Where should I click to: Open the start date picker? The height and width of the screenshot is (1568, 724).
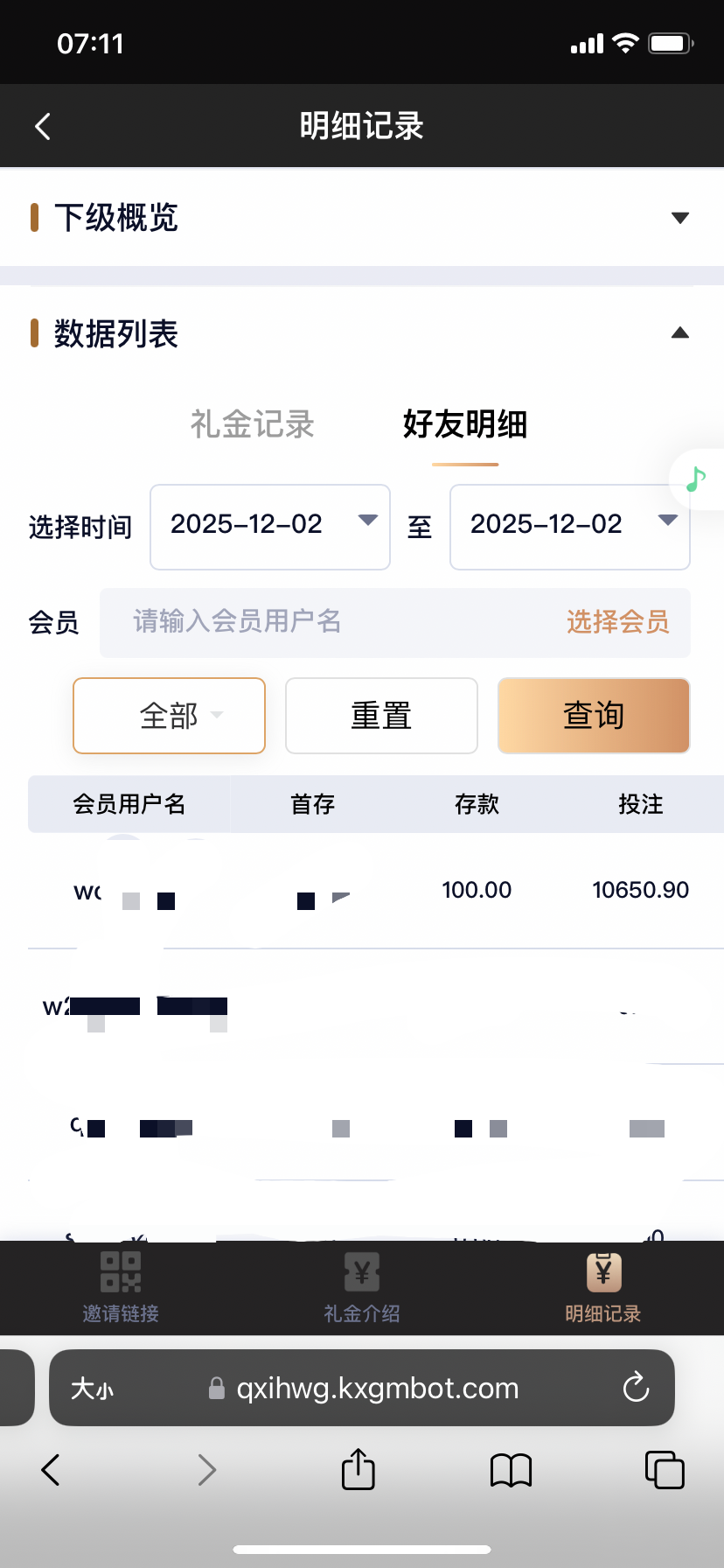(x=269, y=526)
